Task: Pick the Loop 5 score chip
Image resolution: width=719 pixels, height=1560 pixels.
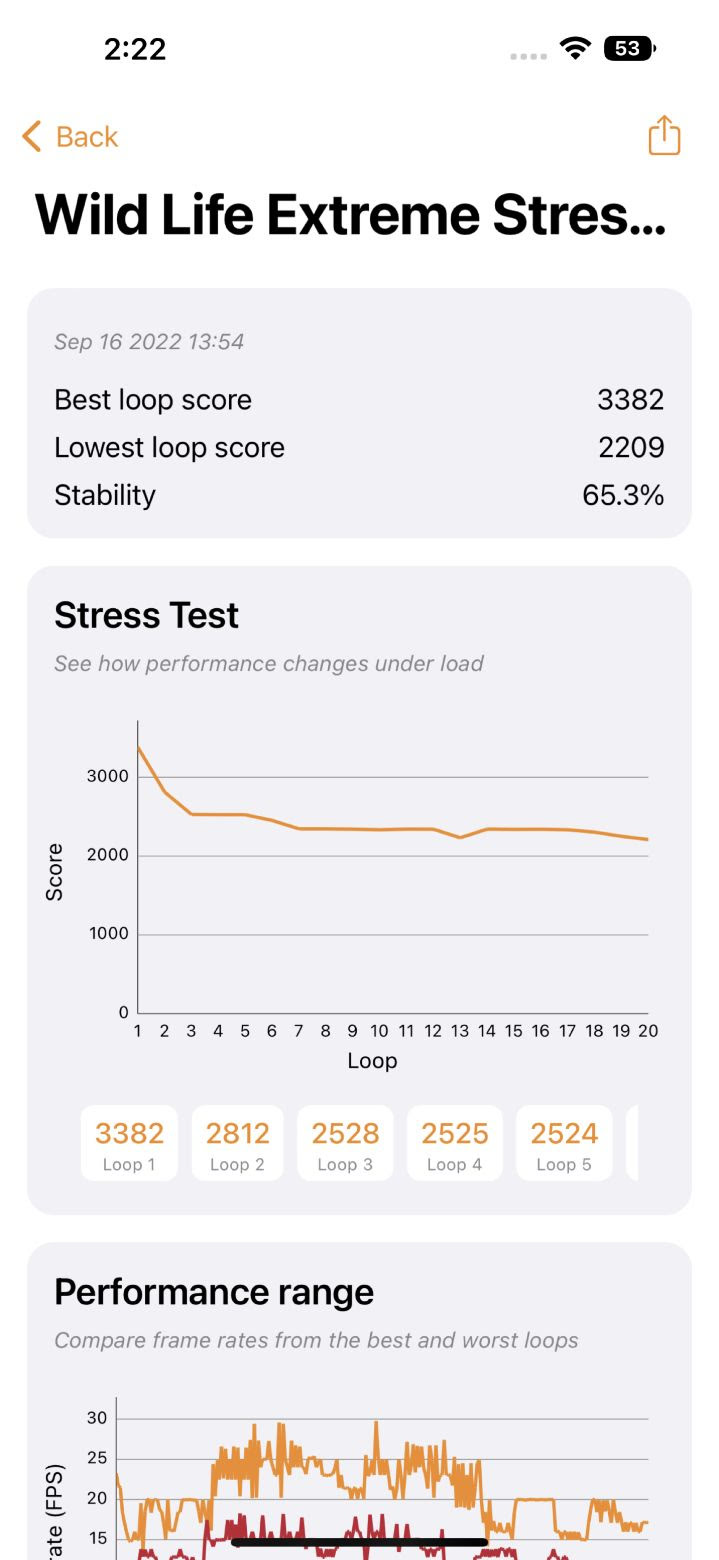Action: [x=564, y=1143]
